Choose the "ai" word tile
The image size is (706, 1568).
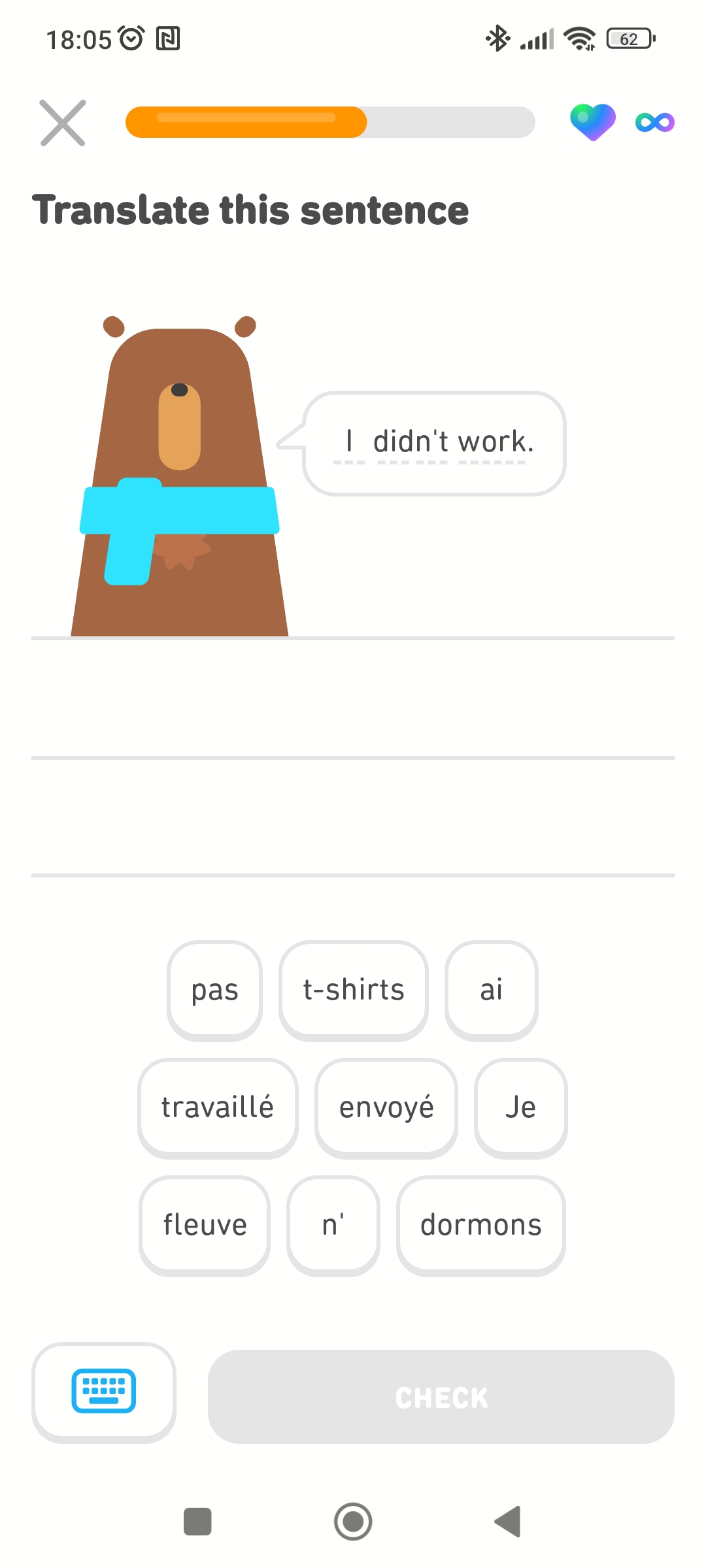492,990
